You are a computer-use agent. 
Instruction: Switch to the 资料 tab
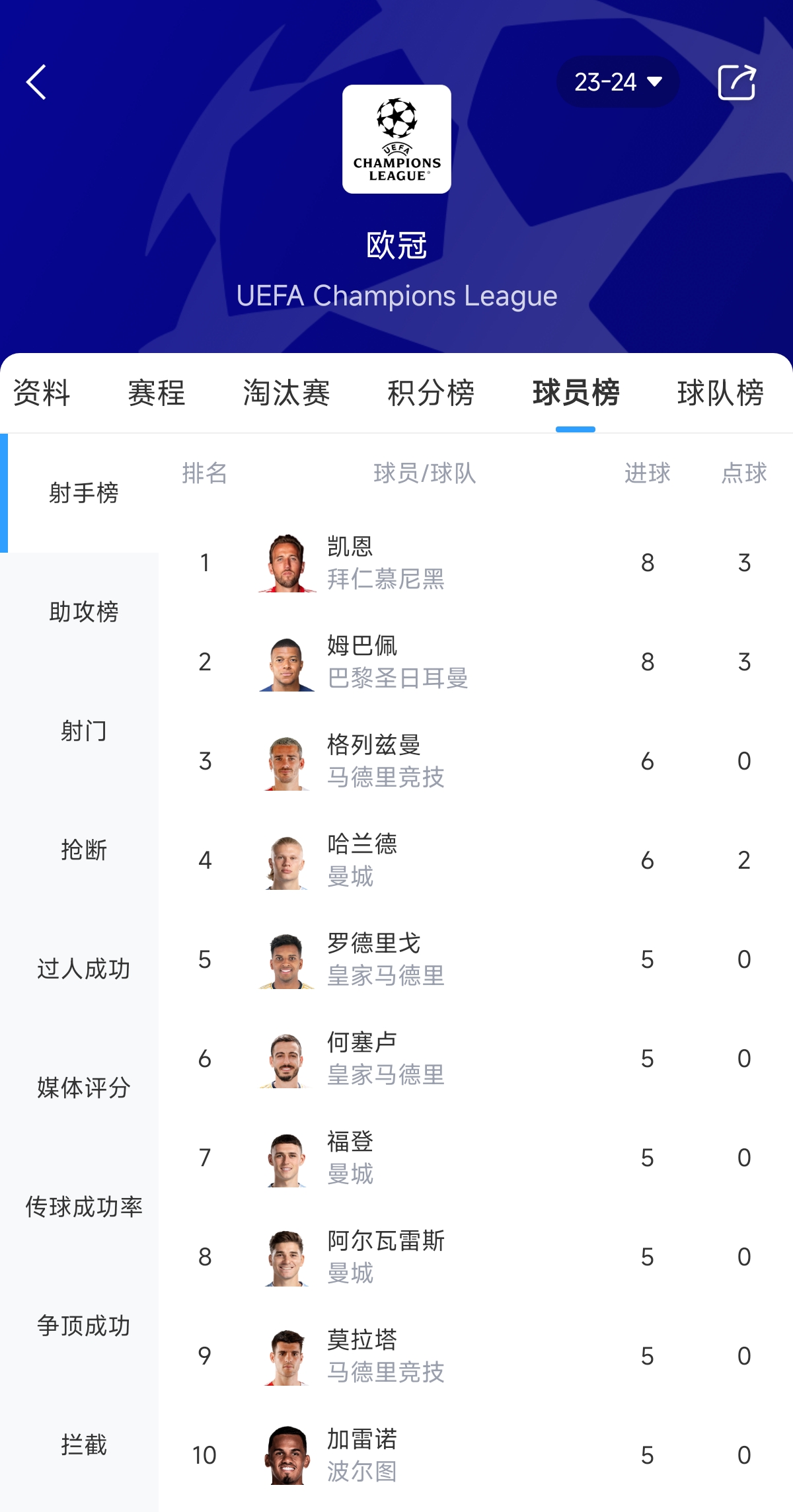click(x=42, y=393)
